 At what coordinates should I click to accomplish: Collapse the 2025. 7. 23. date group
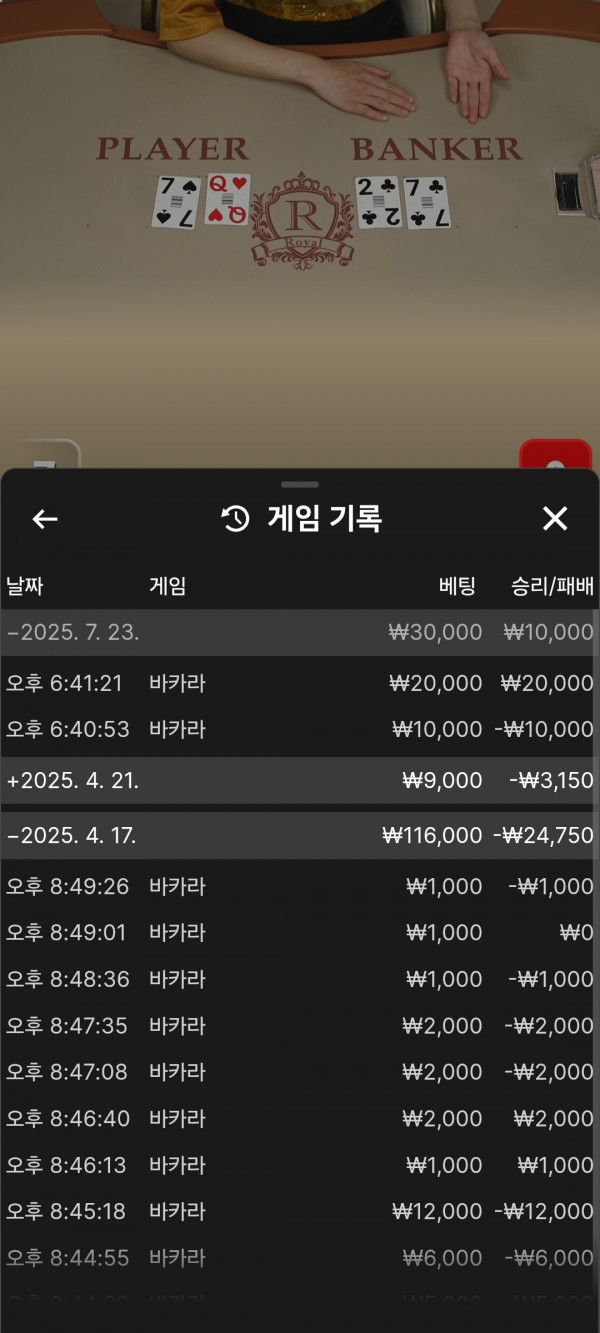point(300,632)
